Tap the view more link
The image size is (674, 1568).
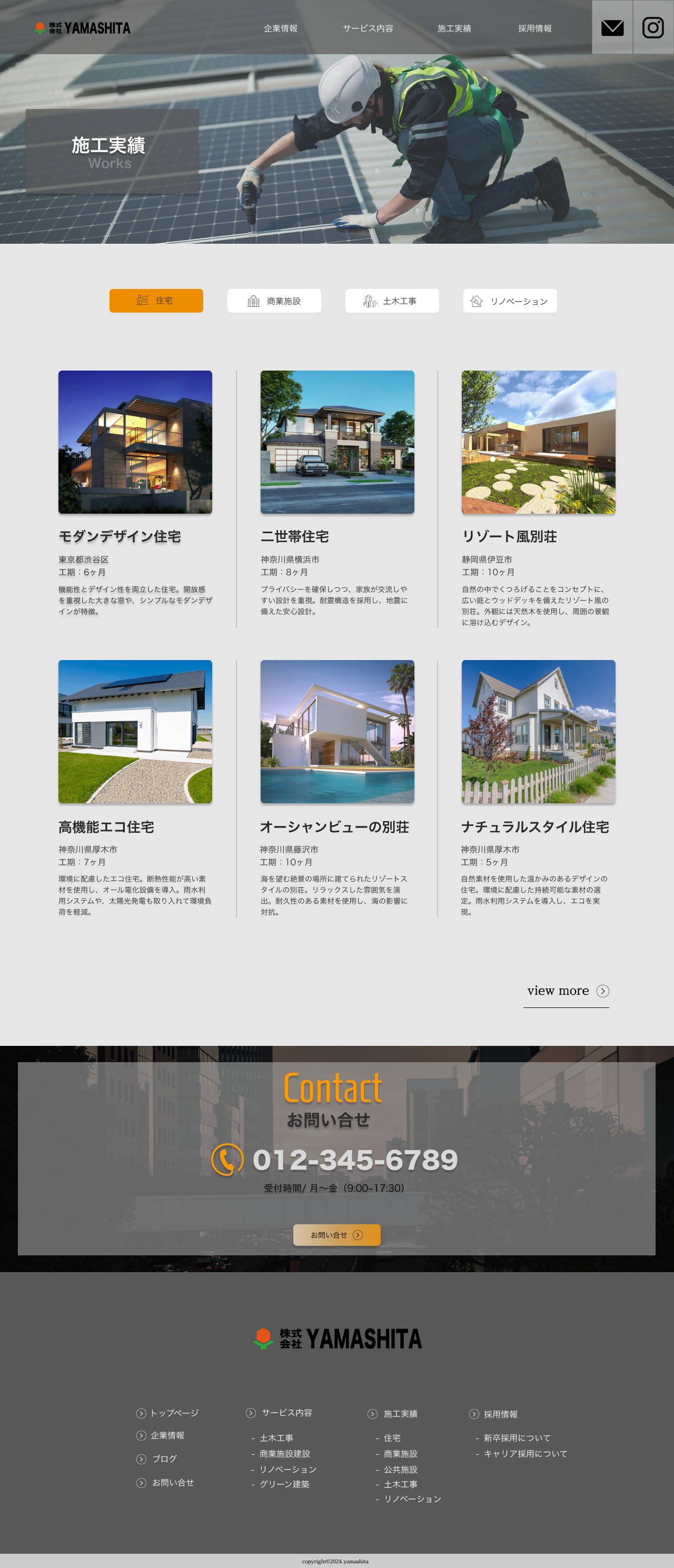coord(566,991)
